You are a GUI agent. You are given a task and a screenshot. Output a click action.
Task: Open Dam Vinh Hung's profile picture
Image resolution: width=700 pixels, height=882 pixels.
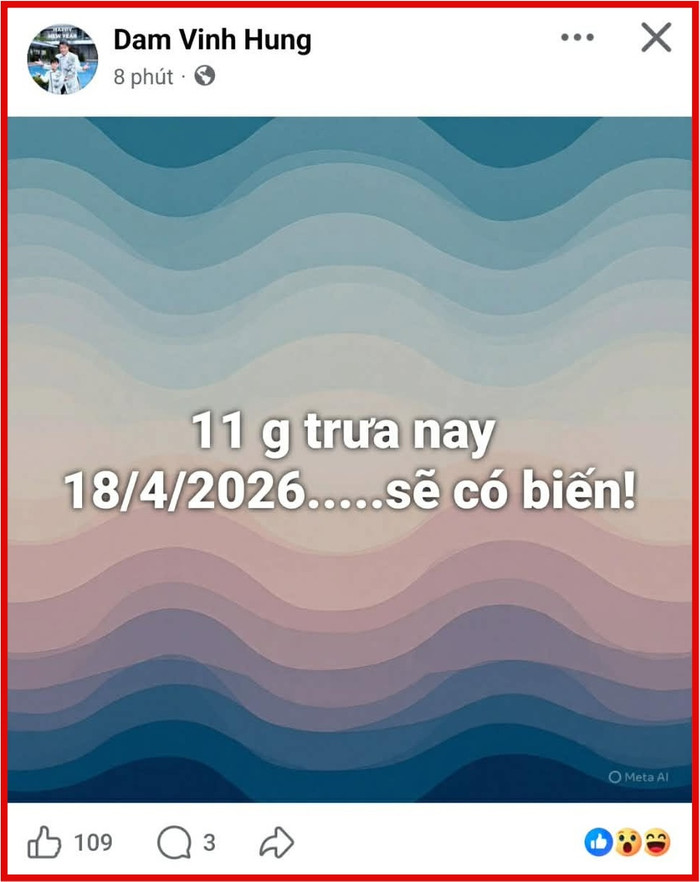[x=62, y=59]
